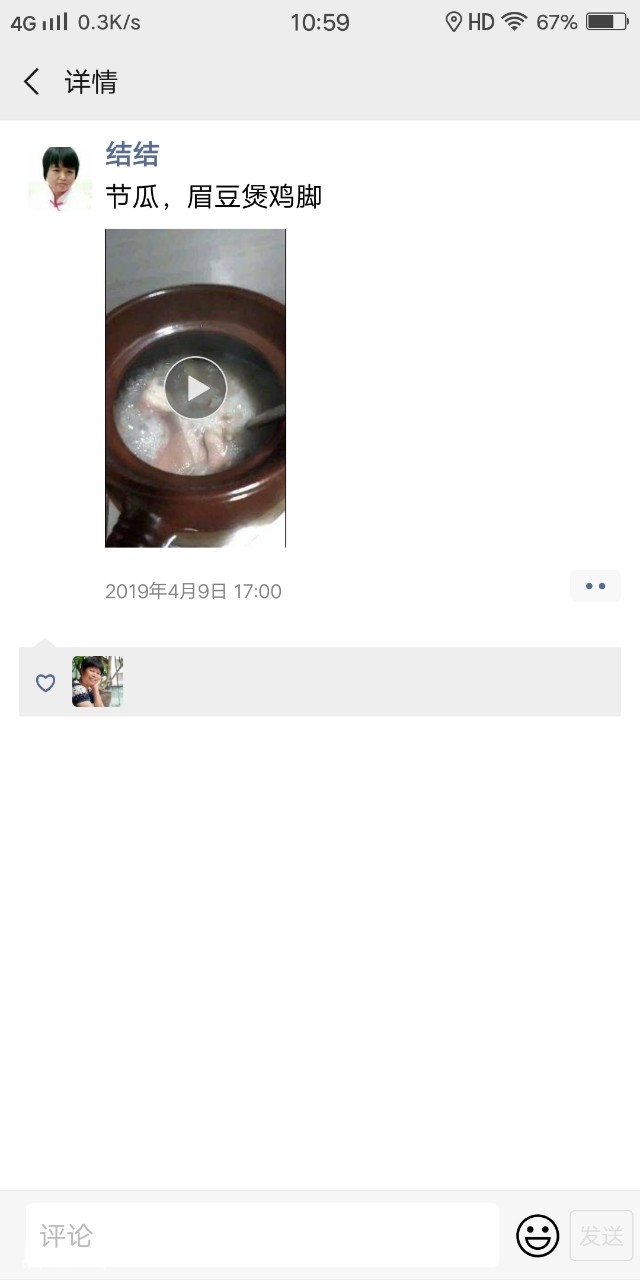Open 结结's profile picture

point(60,178)
